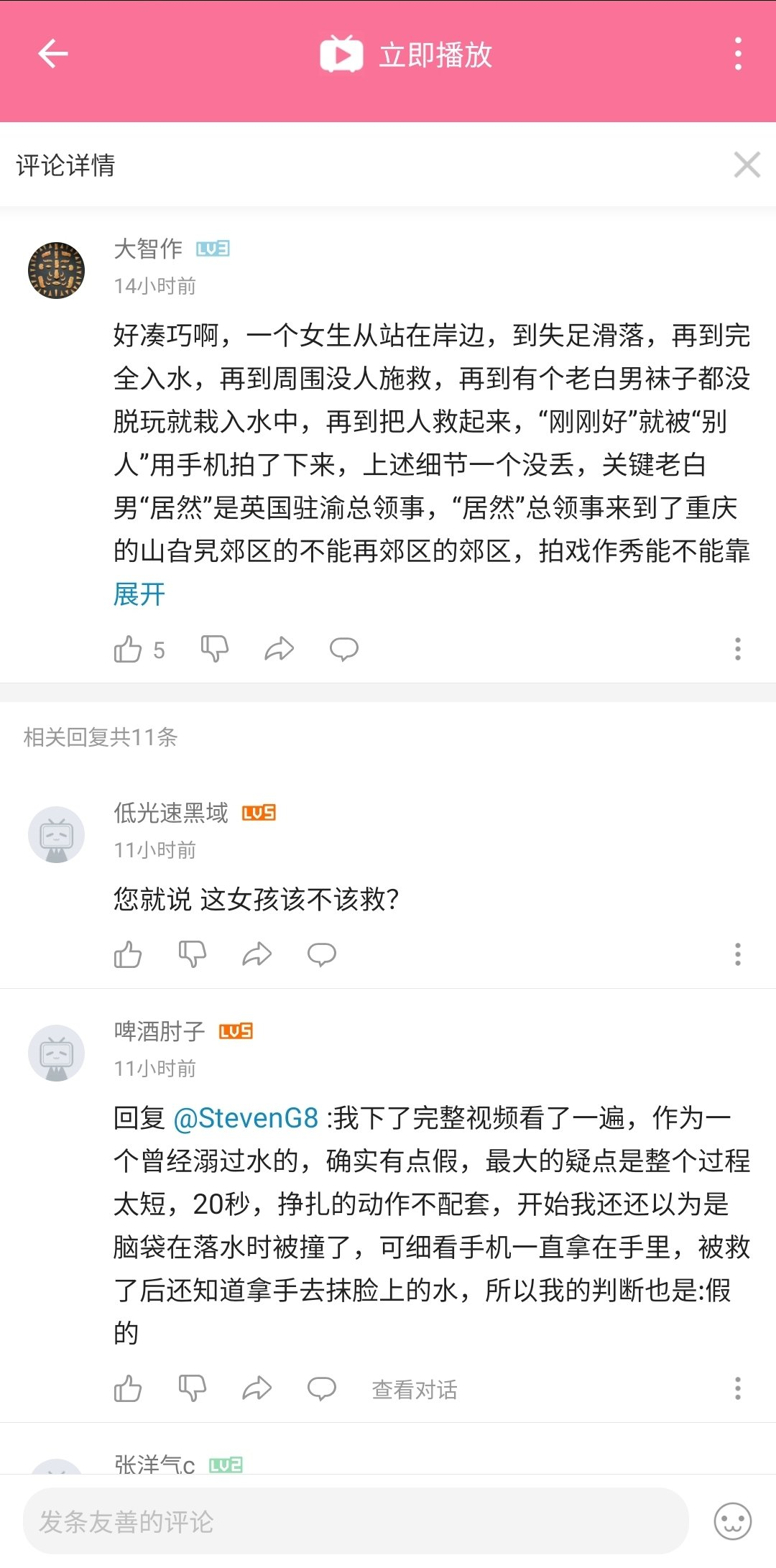
Task: Share 大智作's comment
Action: (x=279, y=649)
